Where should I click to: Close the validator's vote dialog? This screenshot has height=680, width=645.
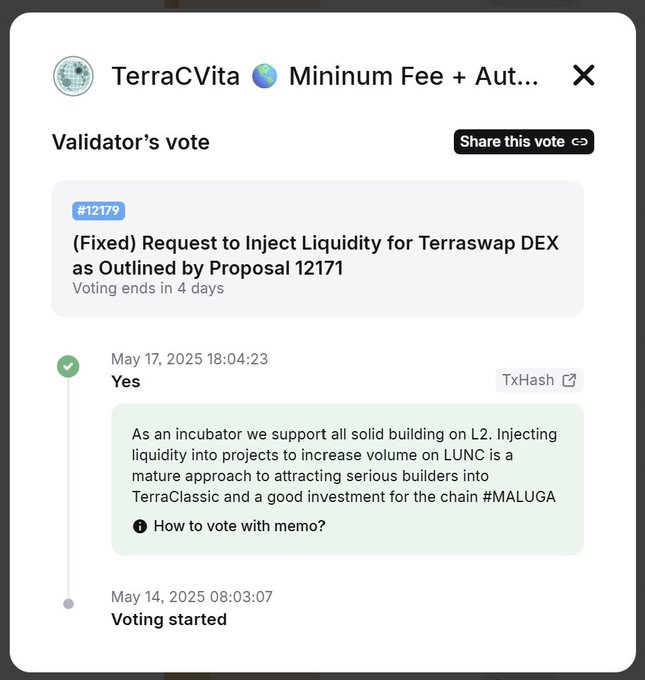pos(583,75)
